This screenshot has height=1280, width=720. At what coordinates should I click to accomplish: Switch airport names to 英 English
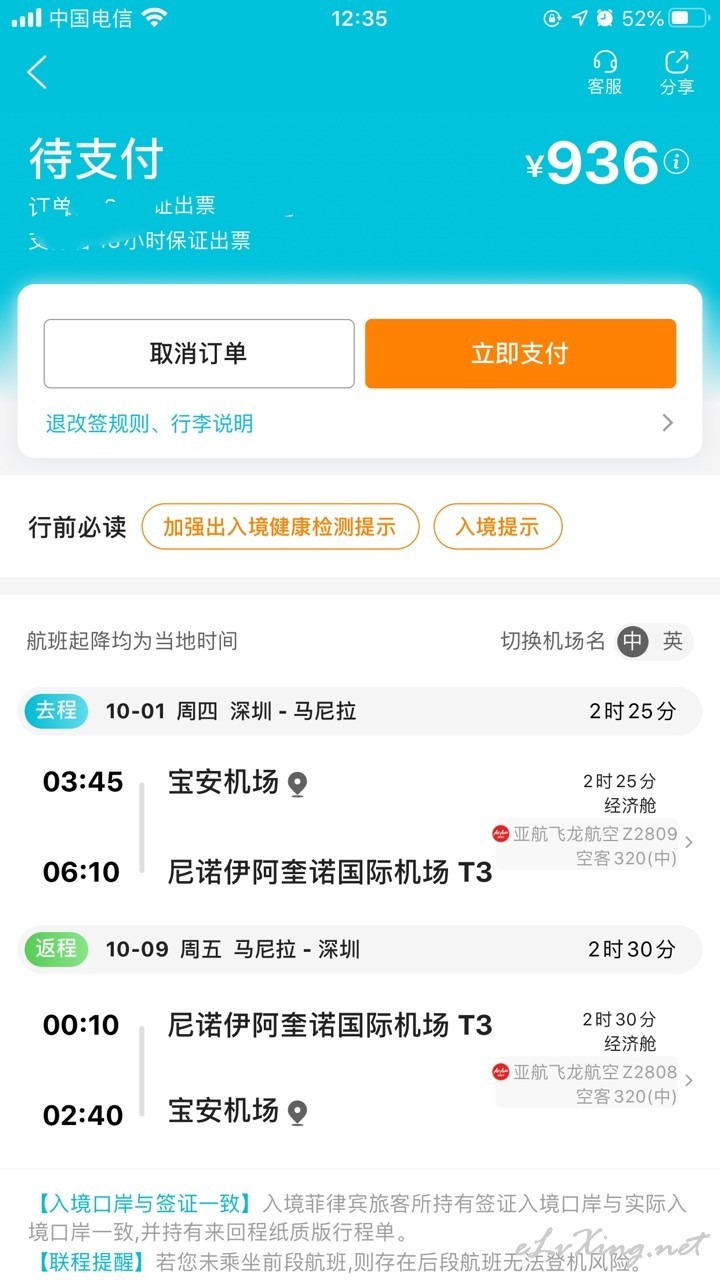(672, 641)
